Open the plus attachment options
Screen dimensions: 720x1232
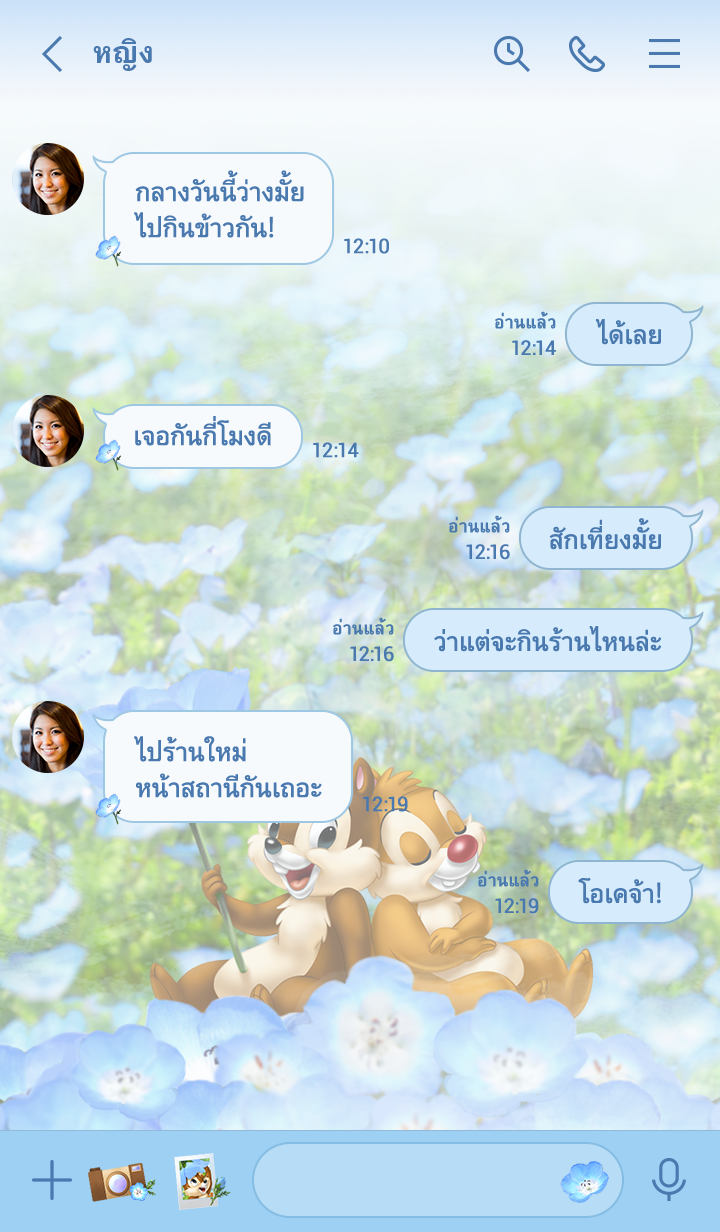tap(51, 1181)
